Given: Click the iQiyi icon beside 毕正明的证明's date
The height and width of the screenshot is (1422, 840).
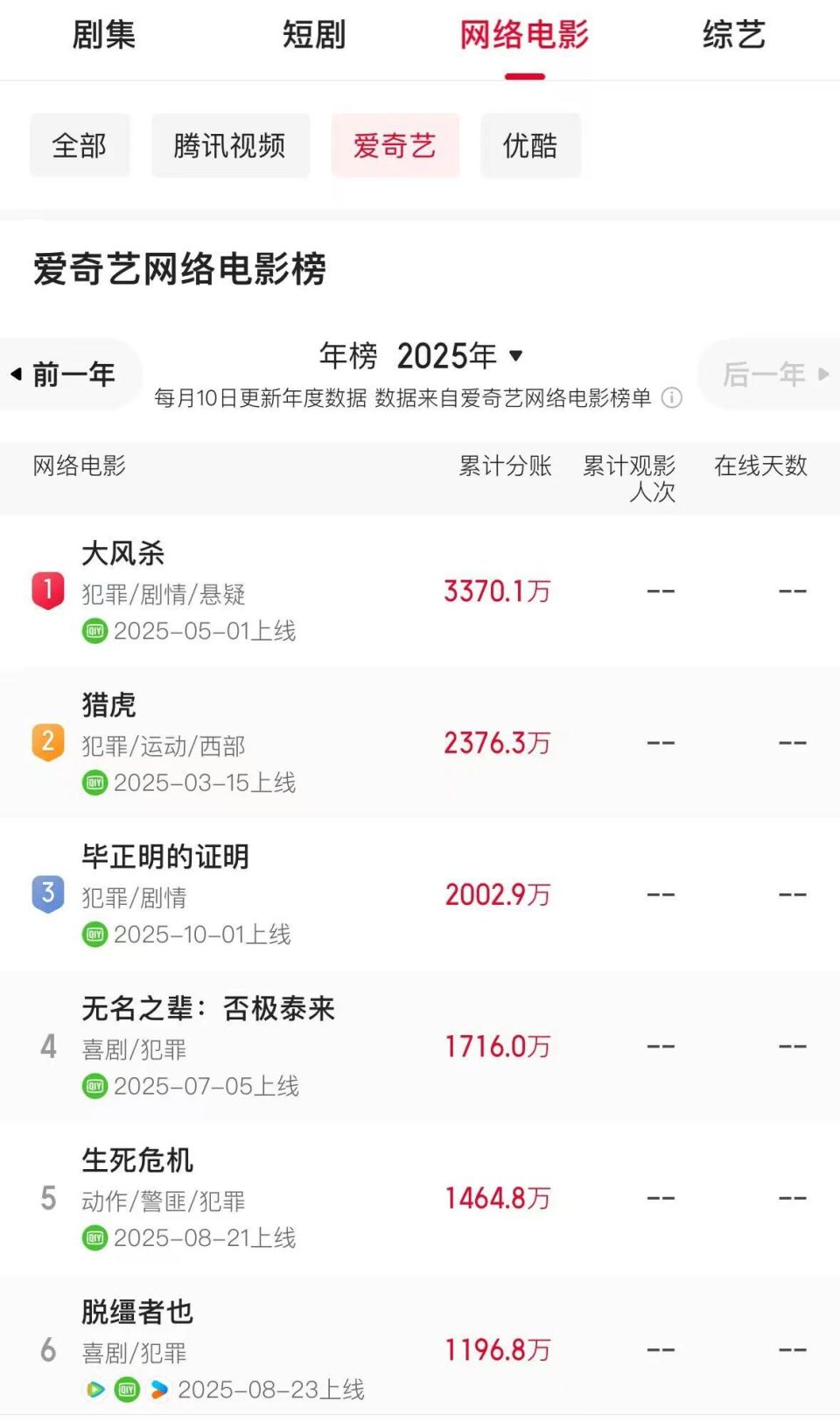Looking at the screenshot, I should 94,935.
